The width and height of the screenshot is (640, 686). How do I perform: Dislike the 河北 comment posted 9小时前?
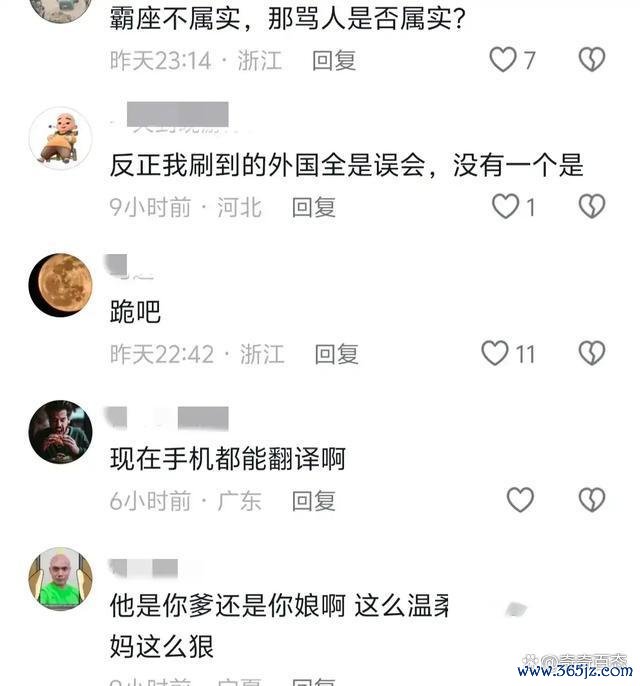(592, 207)
